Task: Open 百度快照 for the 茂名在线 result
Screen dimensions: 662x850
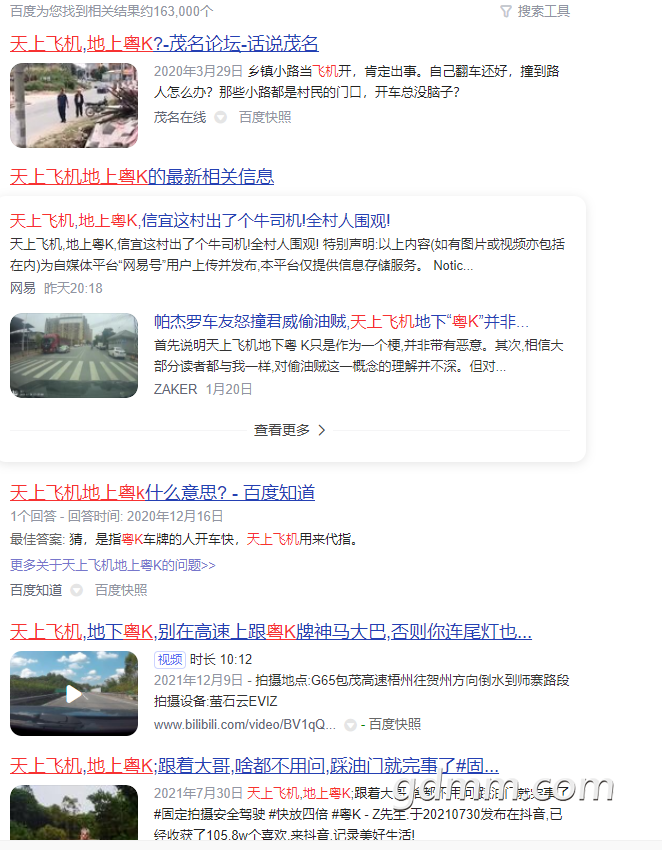Action: coord(265,117)
